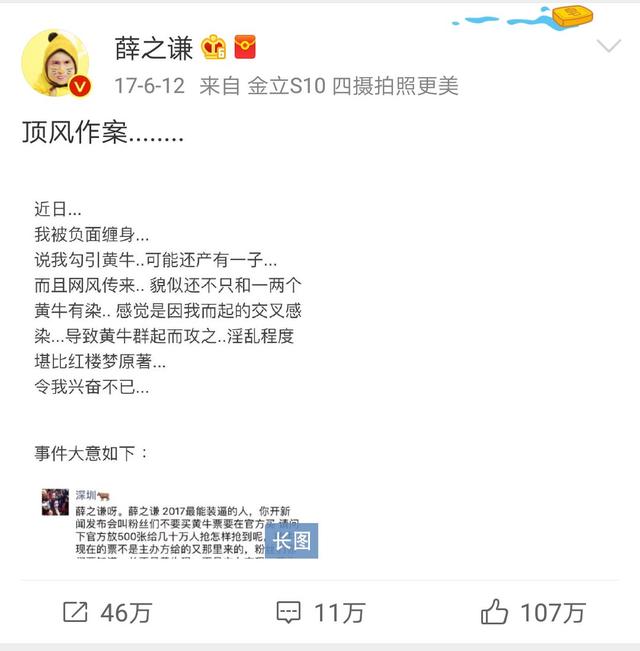Expand the post options chevron
The height and width of the screenshot is (651, 640).
tap(609, 47)
